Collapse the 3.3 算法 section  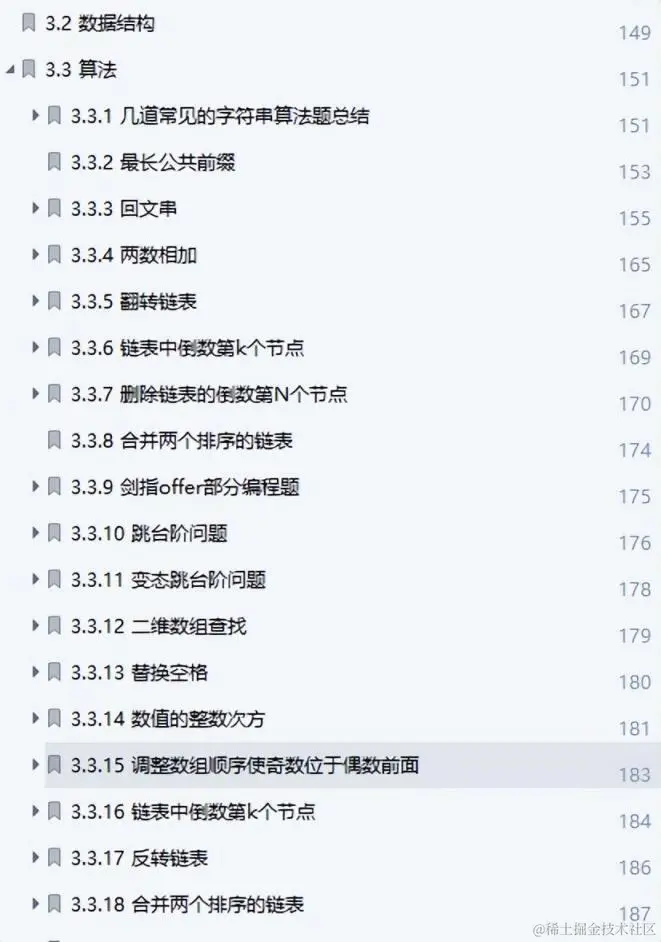pos(10,70)
